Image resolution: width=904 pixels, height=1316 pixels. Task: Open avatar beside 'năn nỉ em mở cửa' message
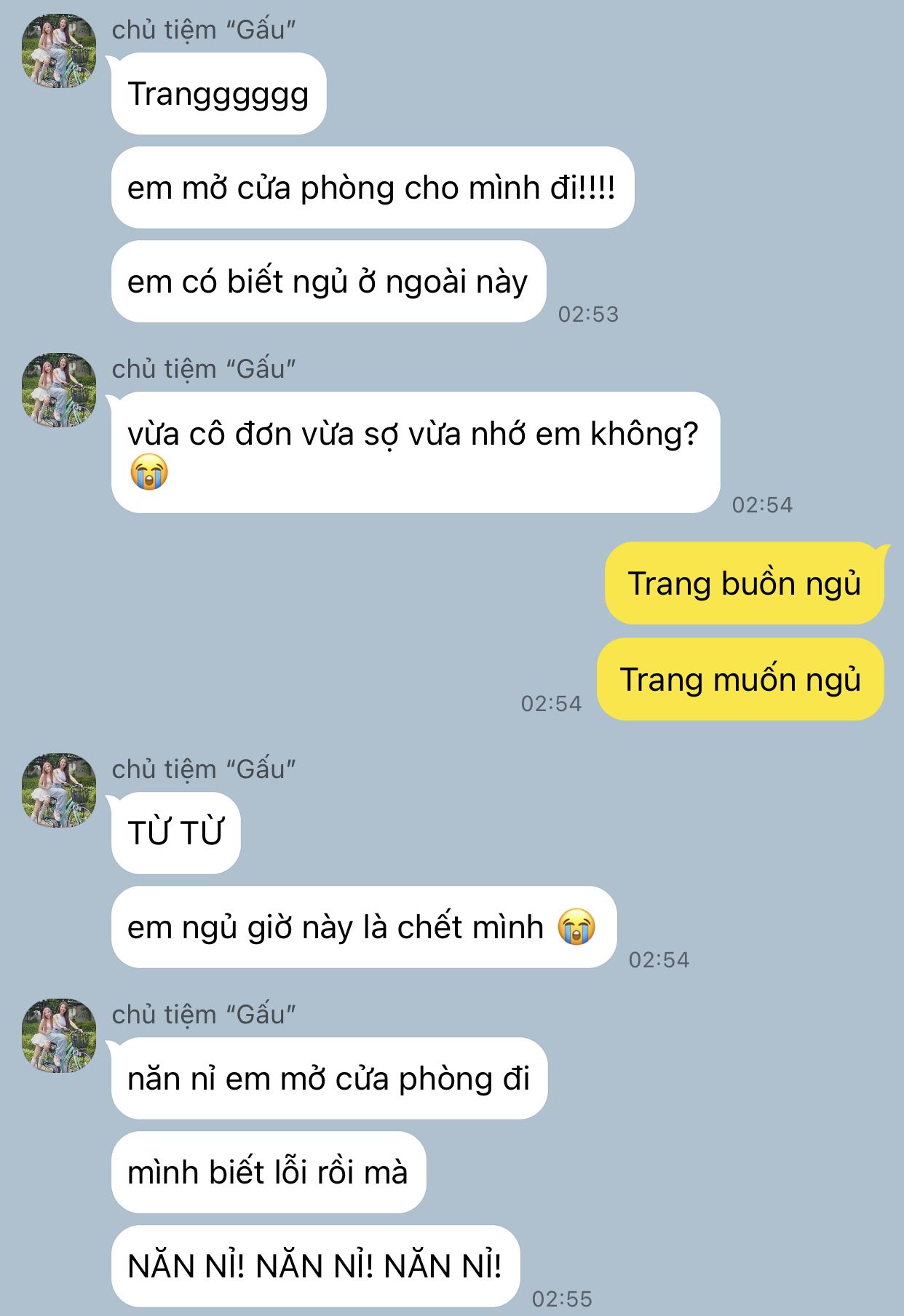click(x=59, y=1036)
